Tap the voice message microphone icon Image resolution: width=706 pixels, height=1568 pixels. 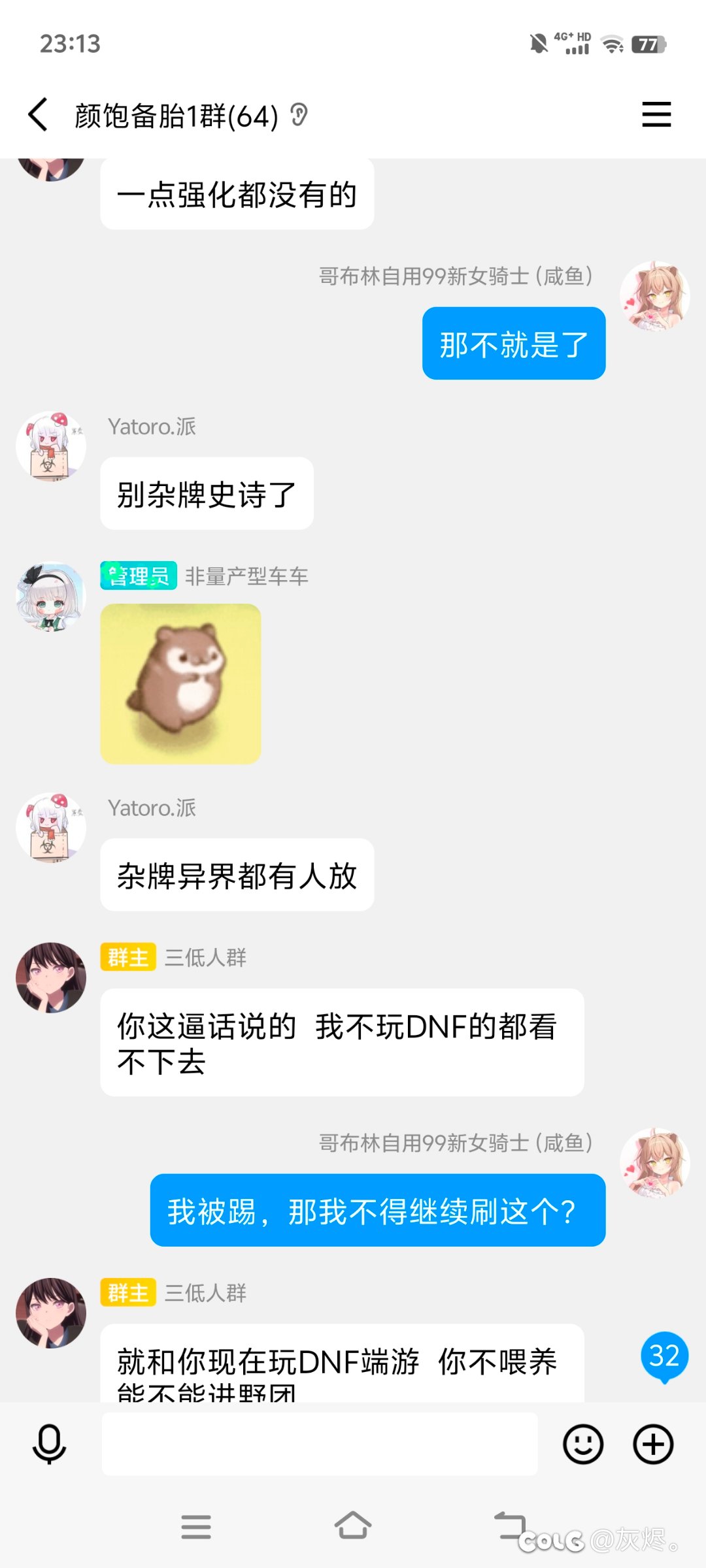[49, 1445]
